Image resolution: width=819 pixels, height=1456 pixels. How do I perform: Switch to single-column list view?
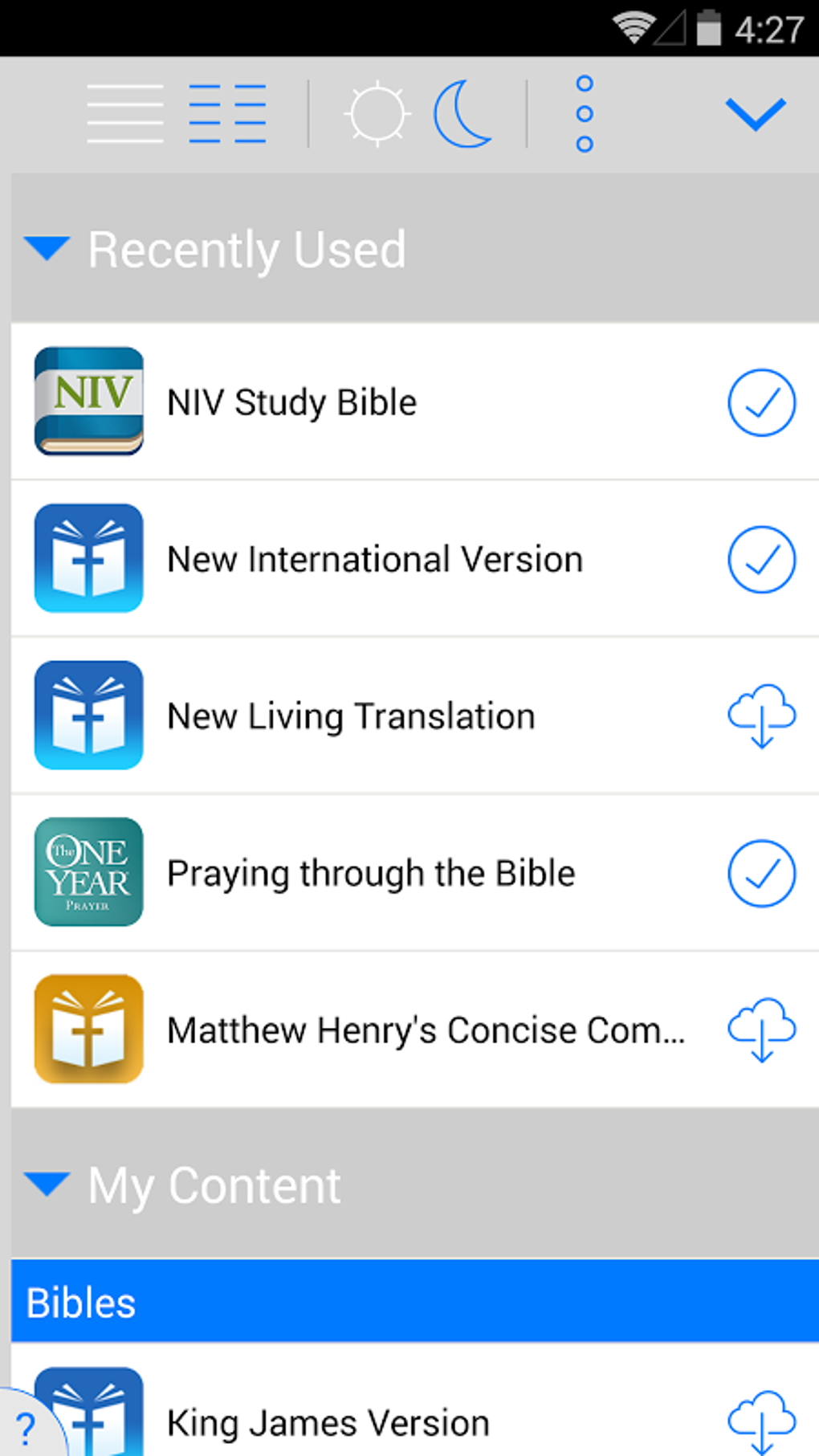tap(125, 114)
